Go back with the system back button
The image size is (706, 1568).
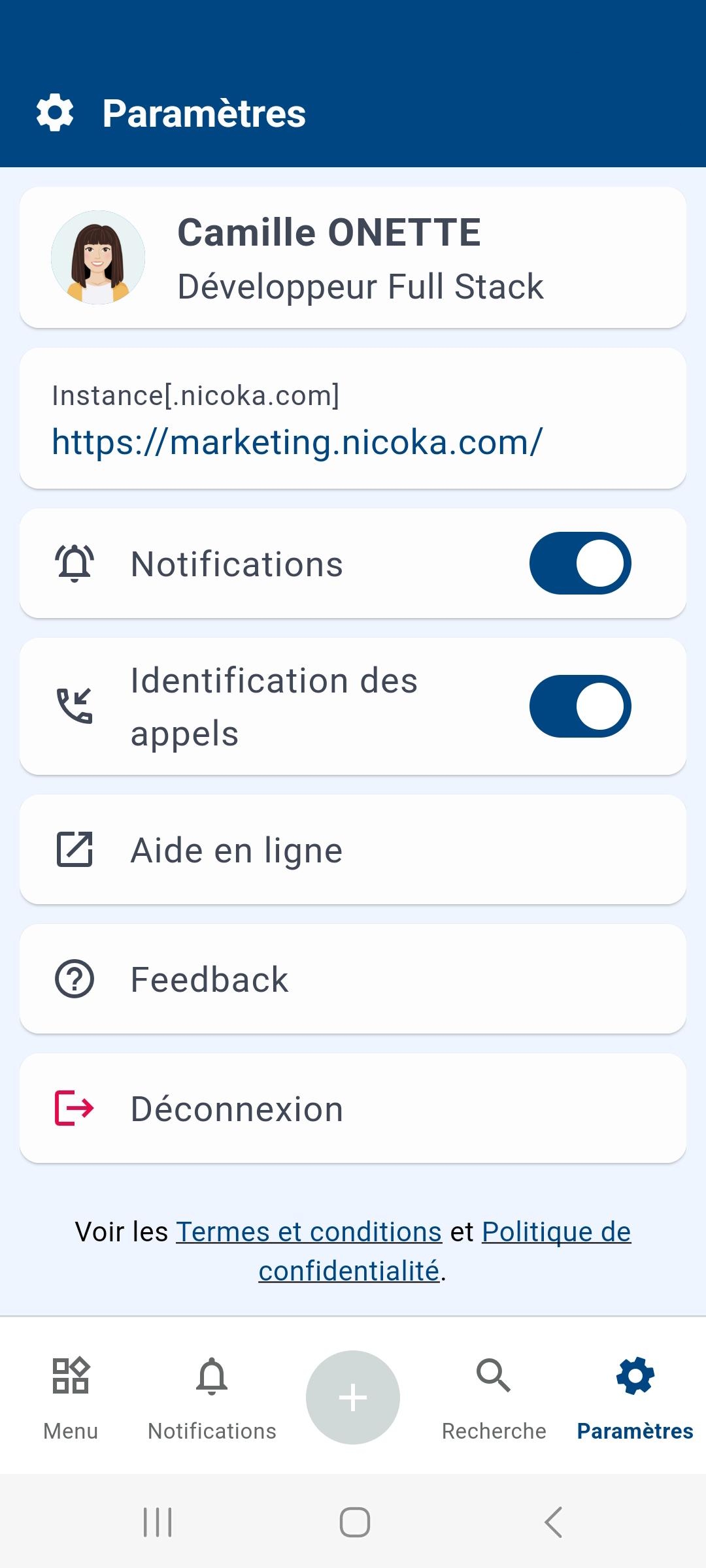coord(553,1522)
